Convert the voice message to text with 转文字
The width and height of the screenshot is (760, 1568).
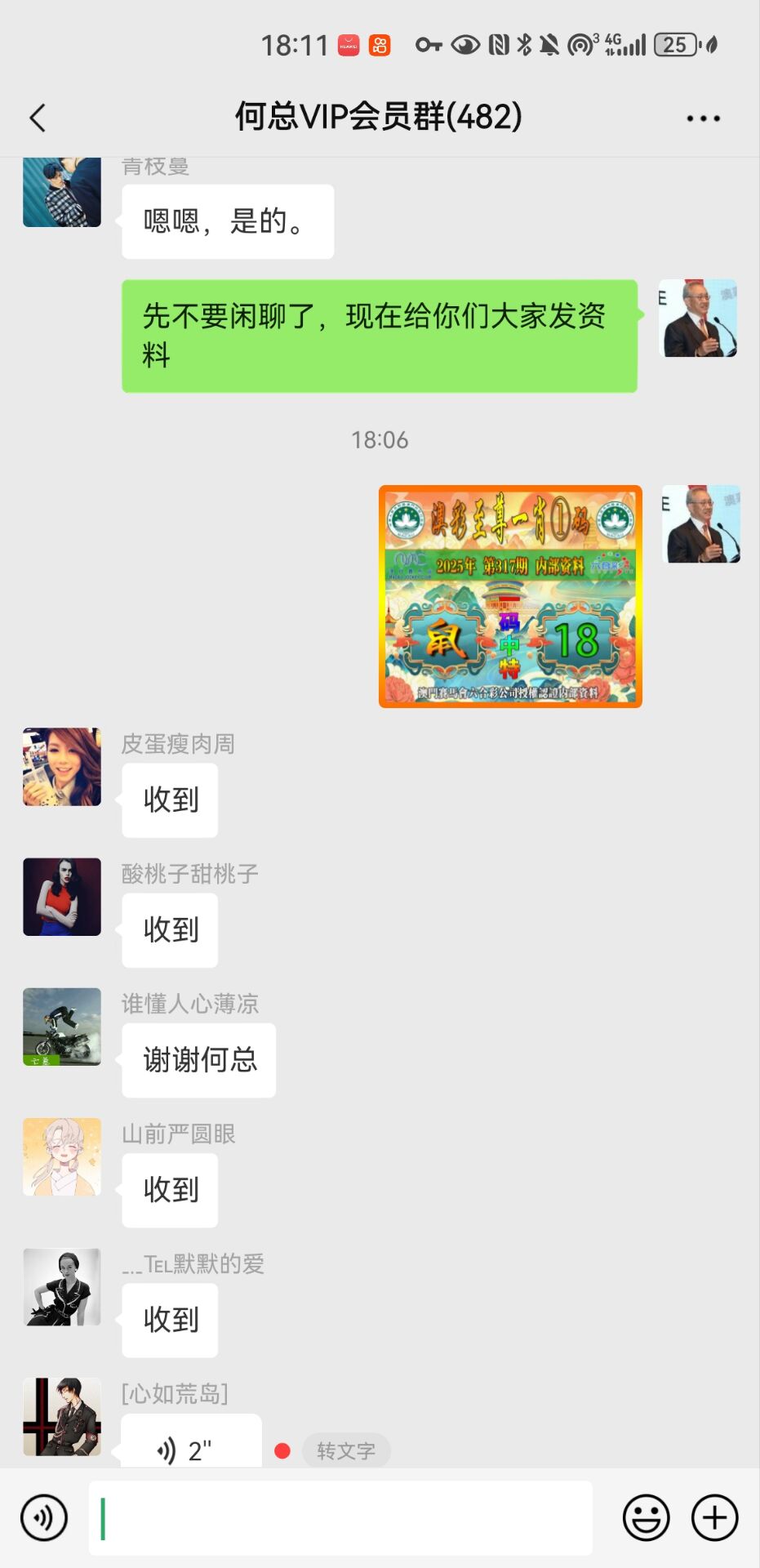tap(346, 1450)
